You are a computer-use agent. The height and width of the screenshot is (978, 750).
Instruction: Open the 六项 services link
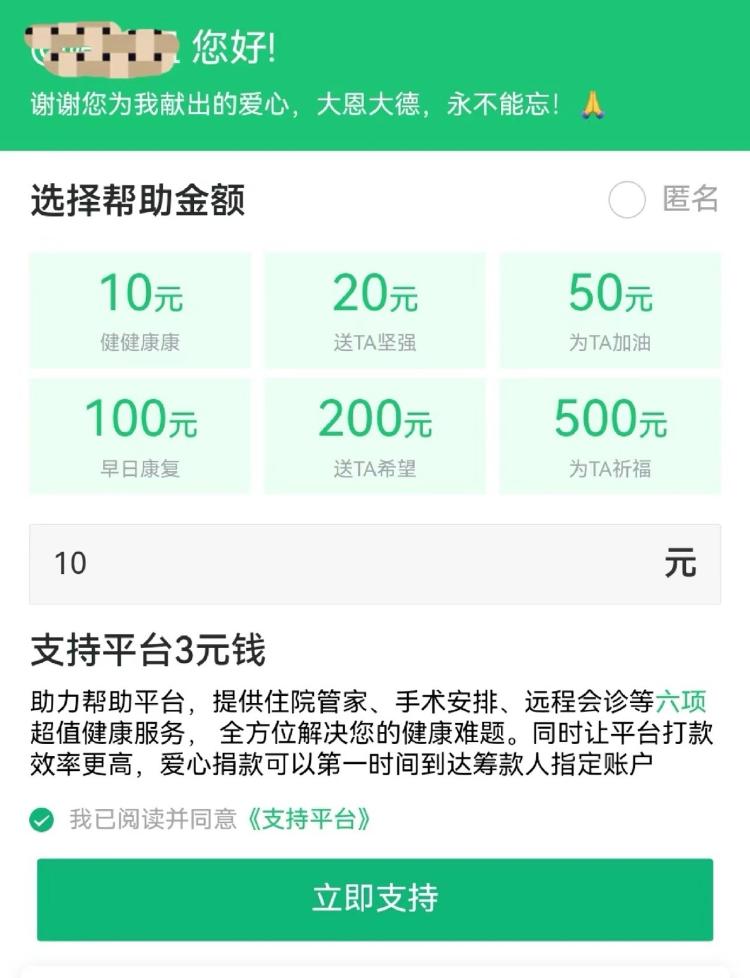(x=681, y=703)
